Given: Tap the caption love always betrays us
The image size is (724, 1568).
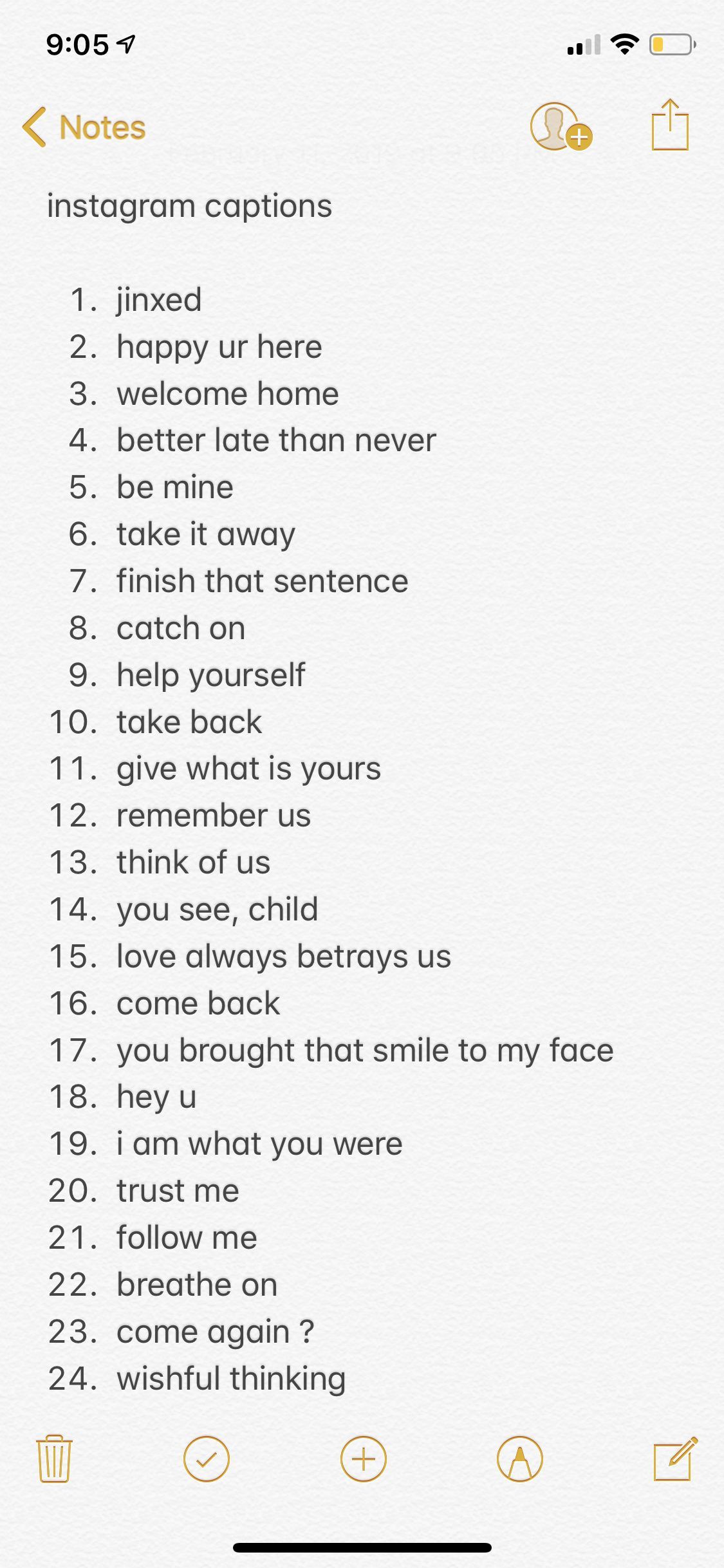Looking at the screenshot, I should click(x=283, y=956).
